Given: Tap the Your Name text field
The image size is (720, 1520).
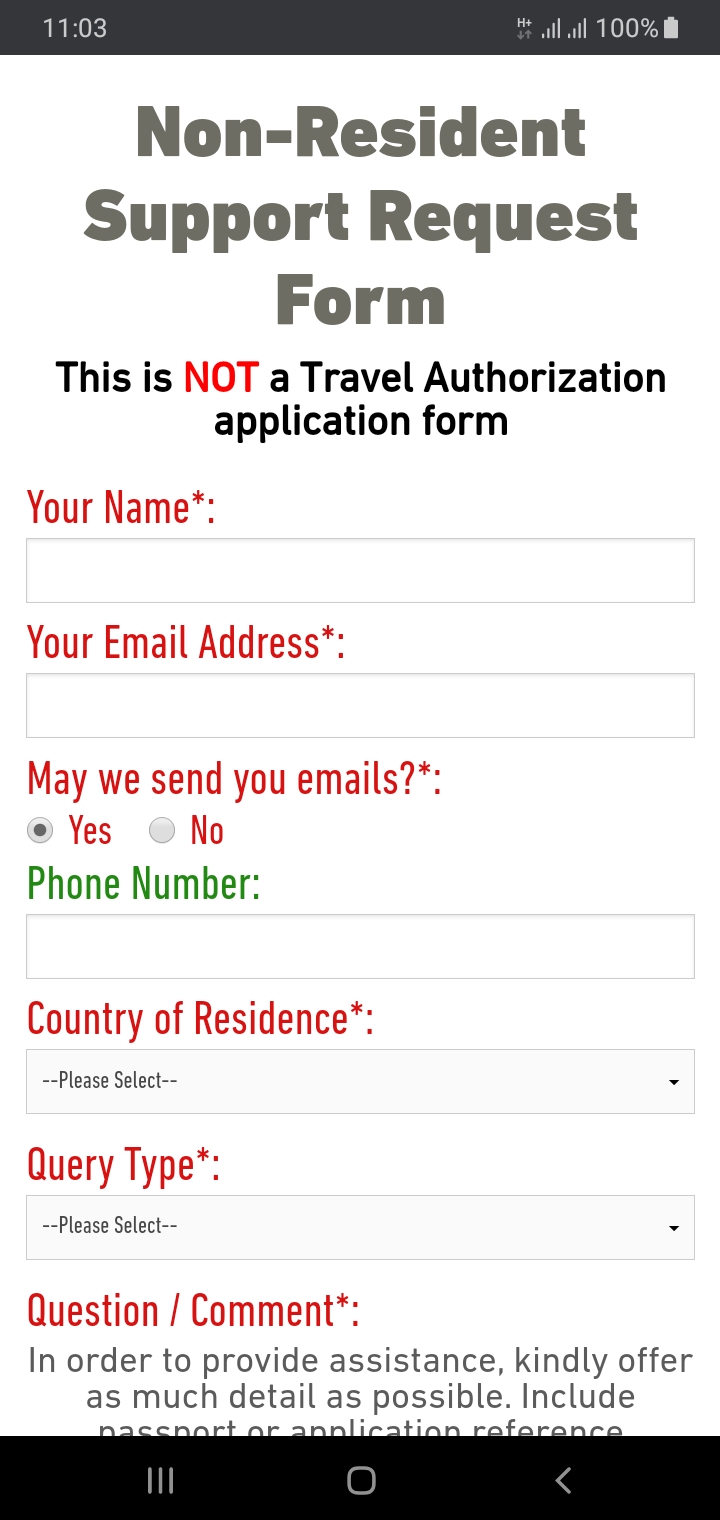Looking at the screenshot, I should pos(360,571).
